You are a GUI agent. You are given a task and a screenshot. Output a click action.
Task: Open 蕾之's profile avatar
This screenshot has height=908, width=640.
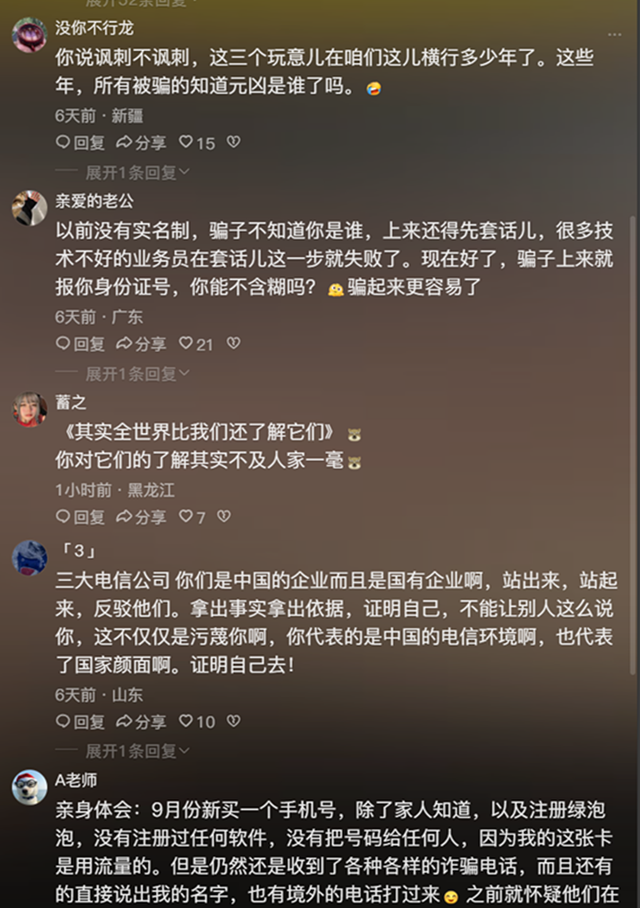(29, 409)
